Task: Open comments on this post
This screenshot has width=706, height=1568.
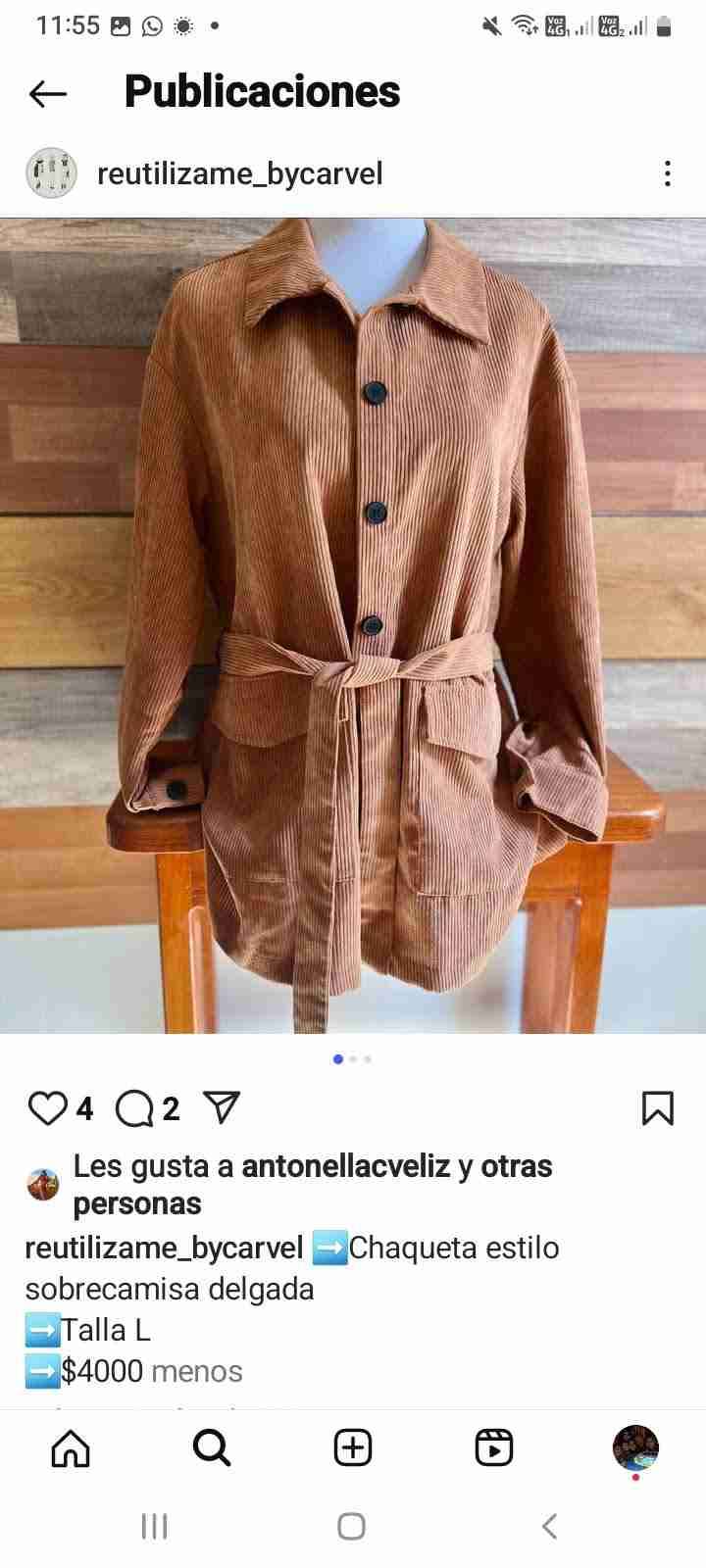Action: pyautogui.click(x=134, y=1108)
